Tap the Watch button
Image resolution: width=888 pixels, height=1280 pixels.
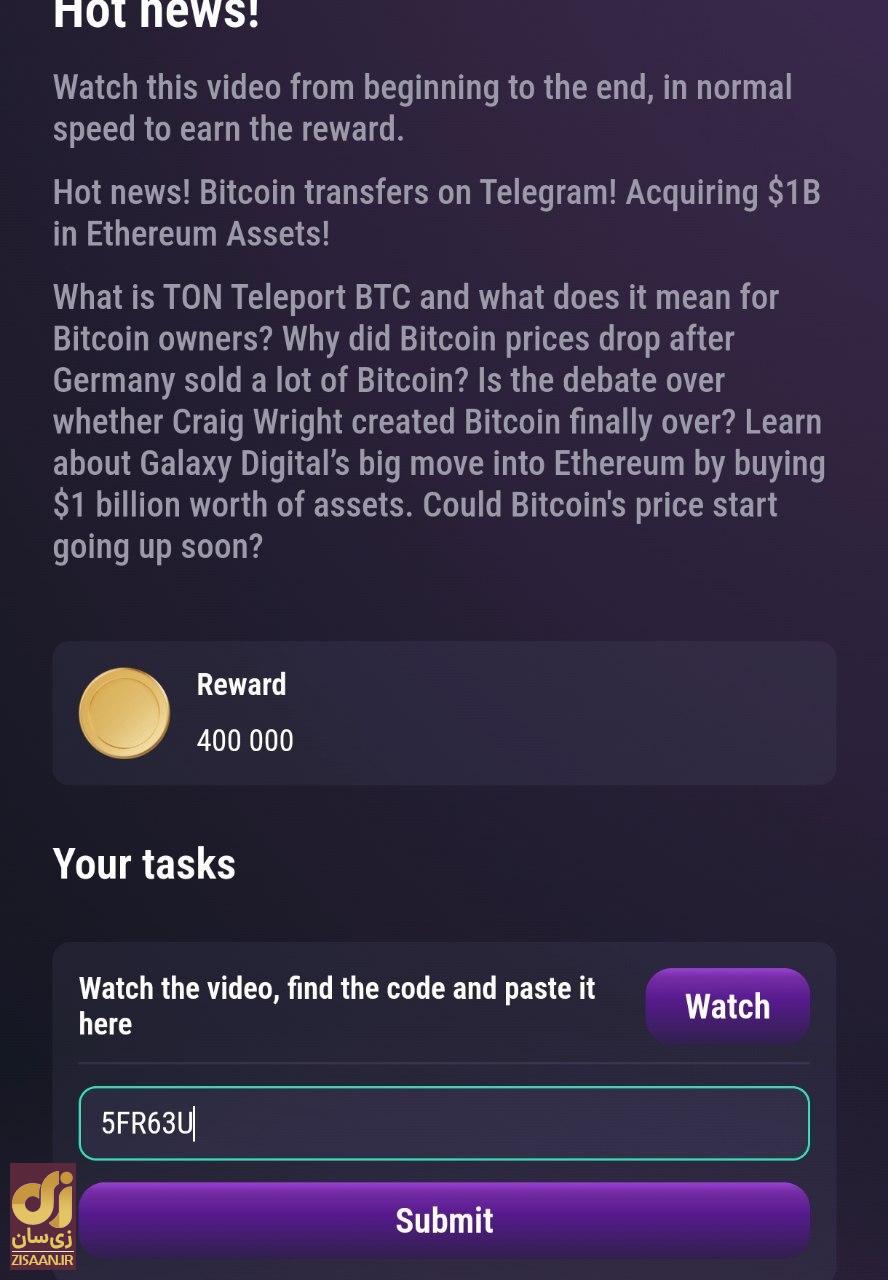727,1006
